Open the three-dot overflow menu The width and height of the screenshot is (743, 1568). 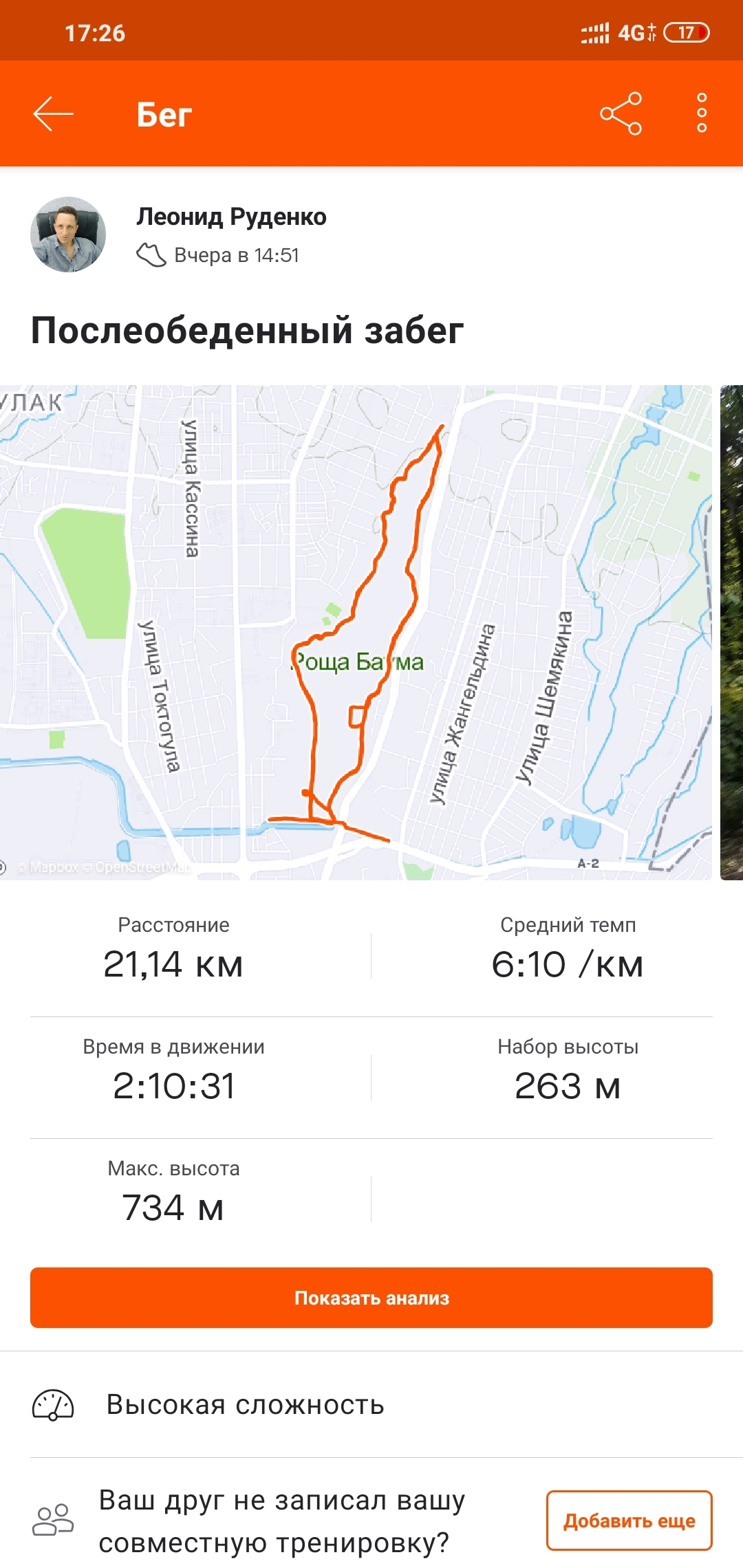tap(702, 113)
